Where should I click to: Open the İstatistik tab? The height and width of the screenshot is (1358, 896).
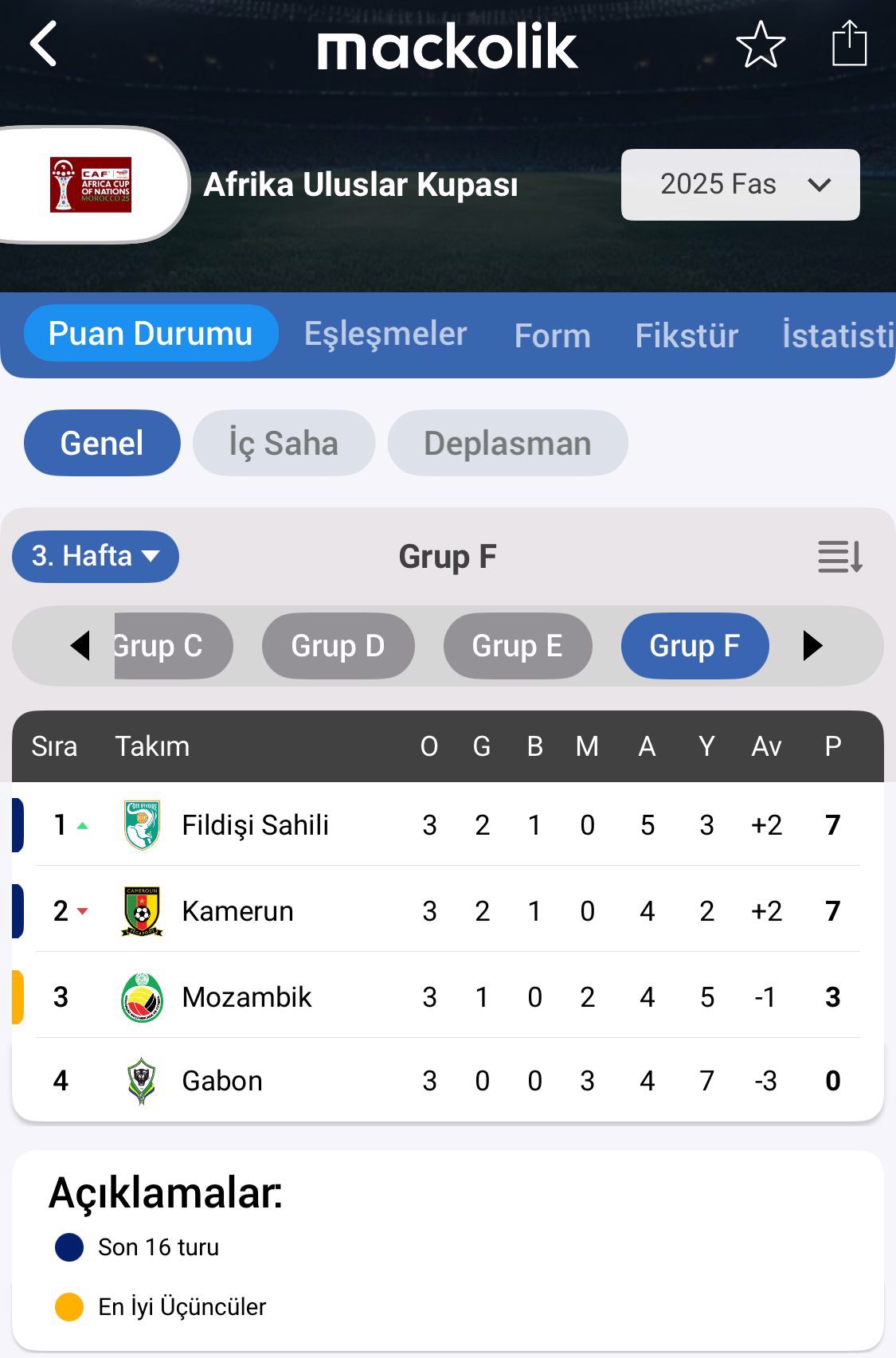point(838,335)
